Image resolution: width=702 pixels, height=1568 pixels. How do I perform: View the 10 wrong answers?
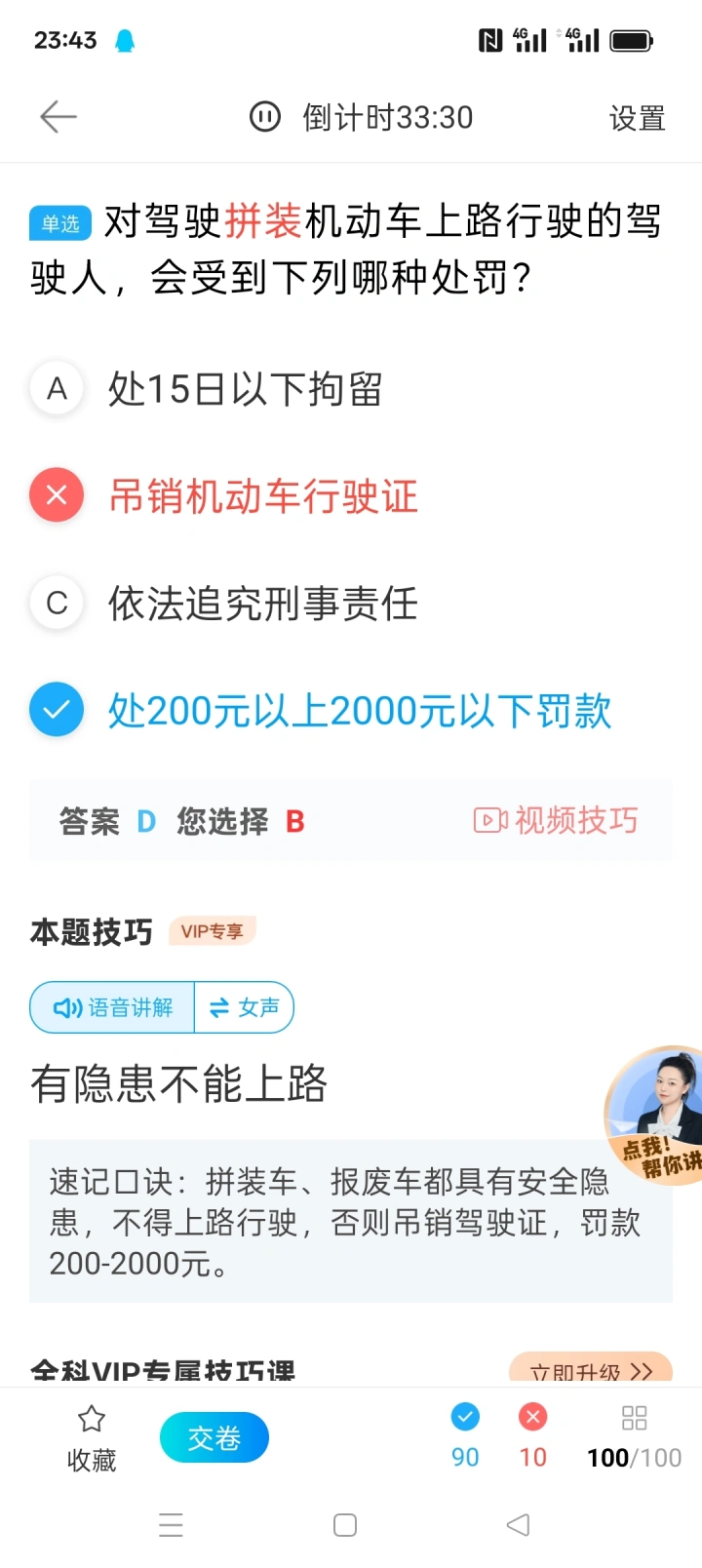pyautogui.click(x=532, y=1435)
